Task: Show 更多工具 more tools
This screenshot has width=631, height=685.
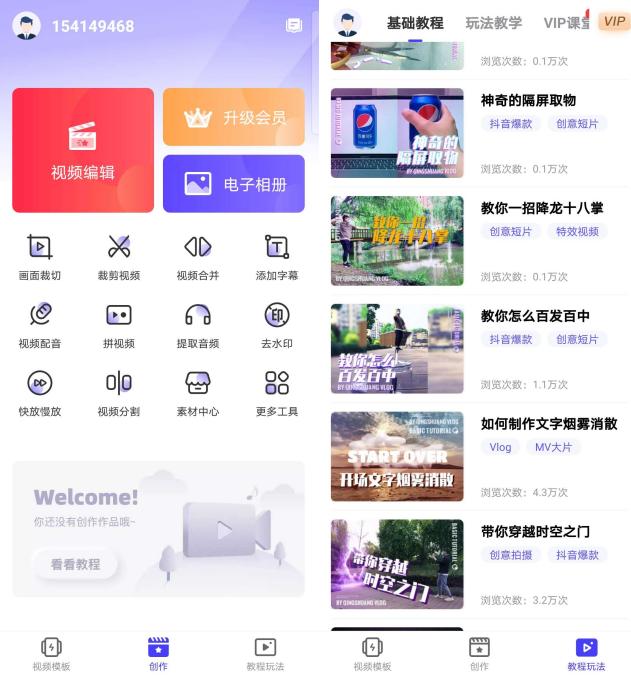Action: [277, 391]
